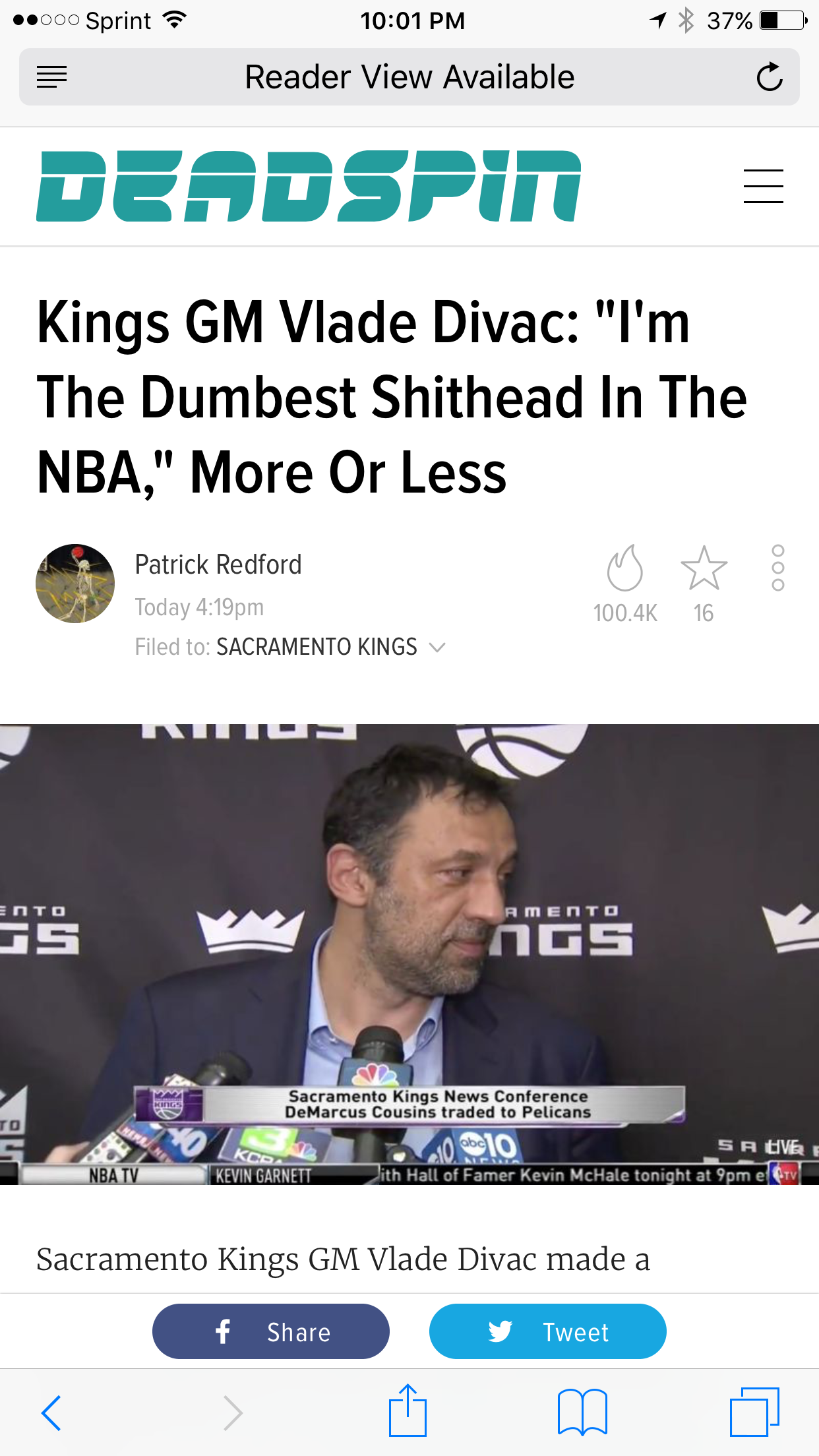
Task: Recommend the article with the star icon
Action: click(704, 569)
